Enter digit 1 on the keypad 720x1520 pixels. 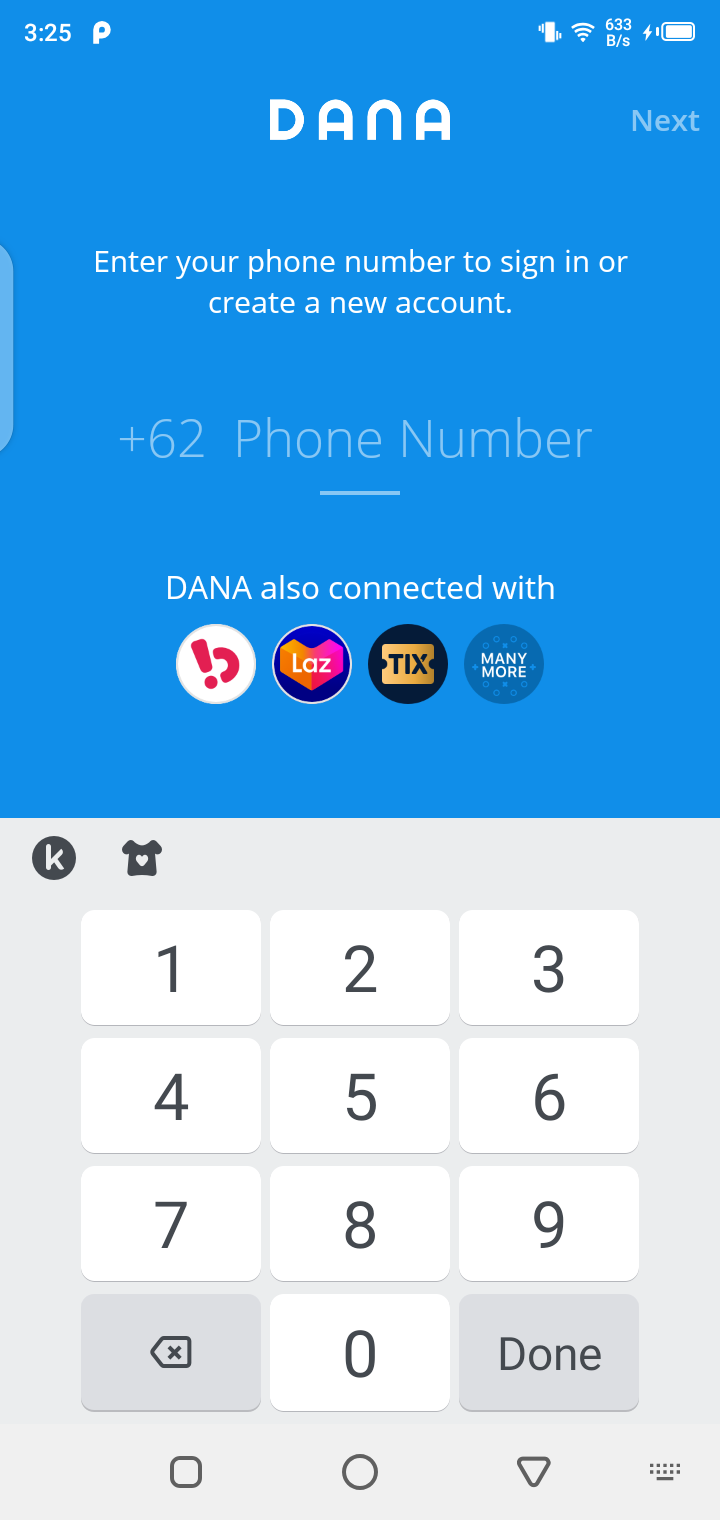pyautogui.click(x=171, y=967)
